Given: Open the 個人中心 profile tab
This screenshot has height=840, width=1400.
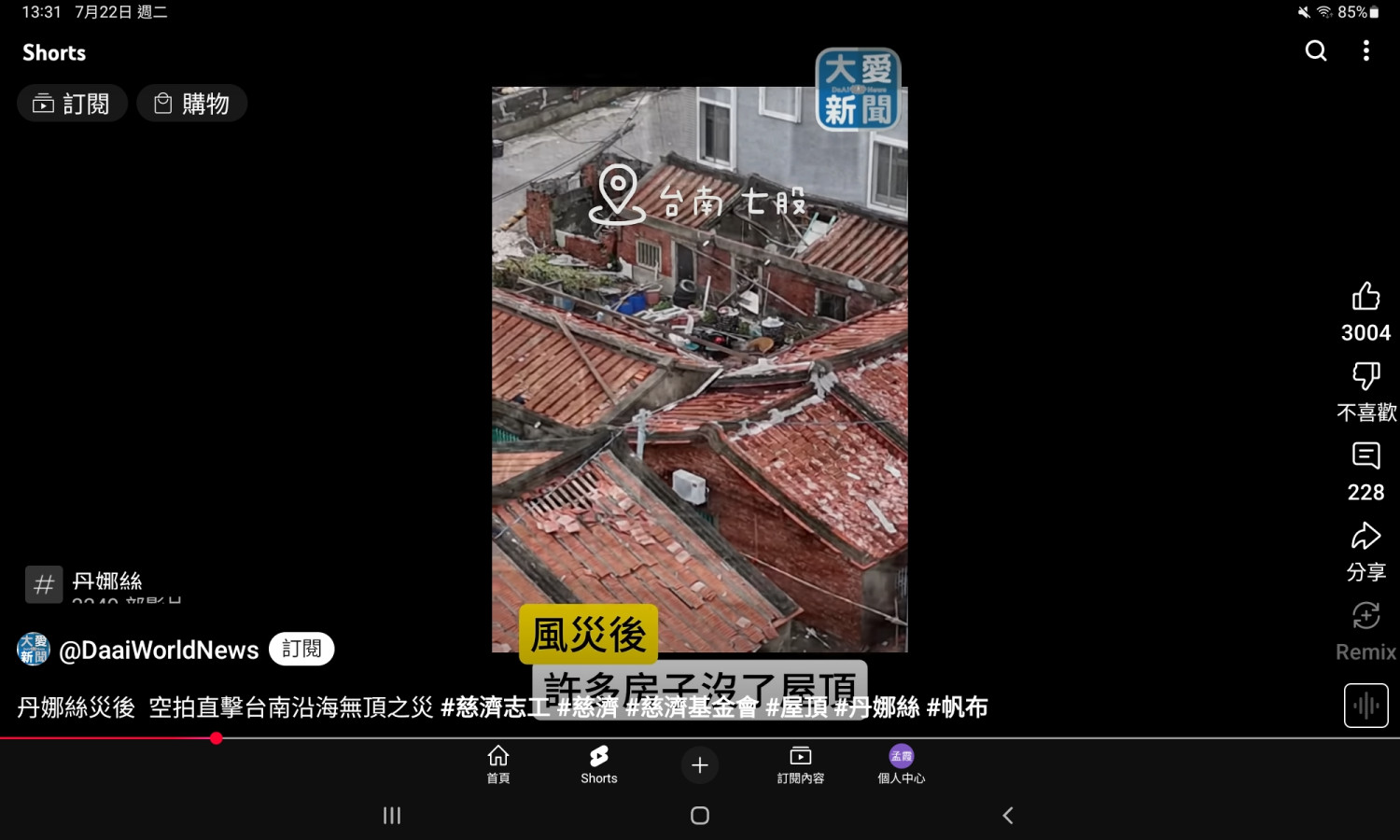Looking at the screenshot, I should (x=901, y=763).
